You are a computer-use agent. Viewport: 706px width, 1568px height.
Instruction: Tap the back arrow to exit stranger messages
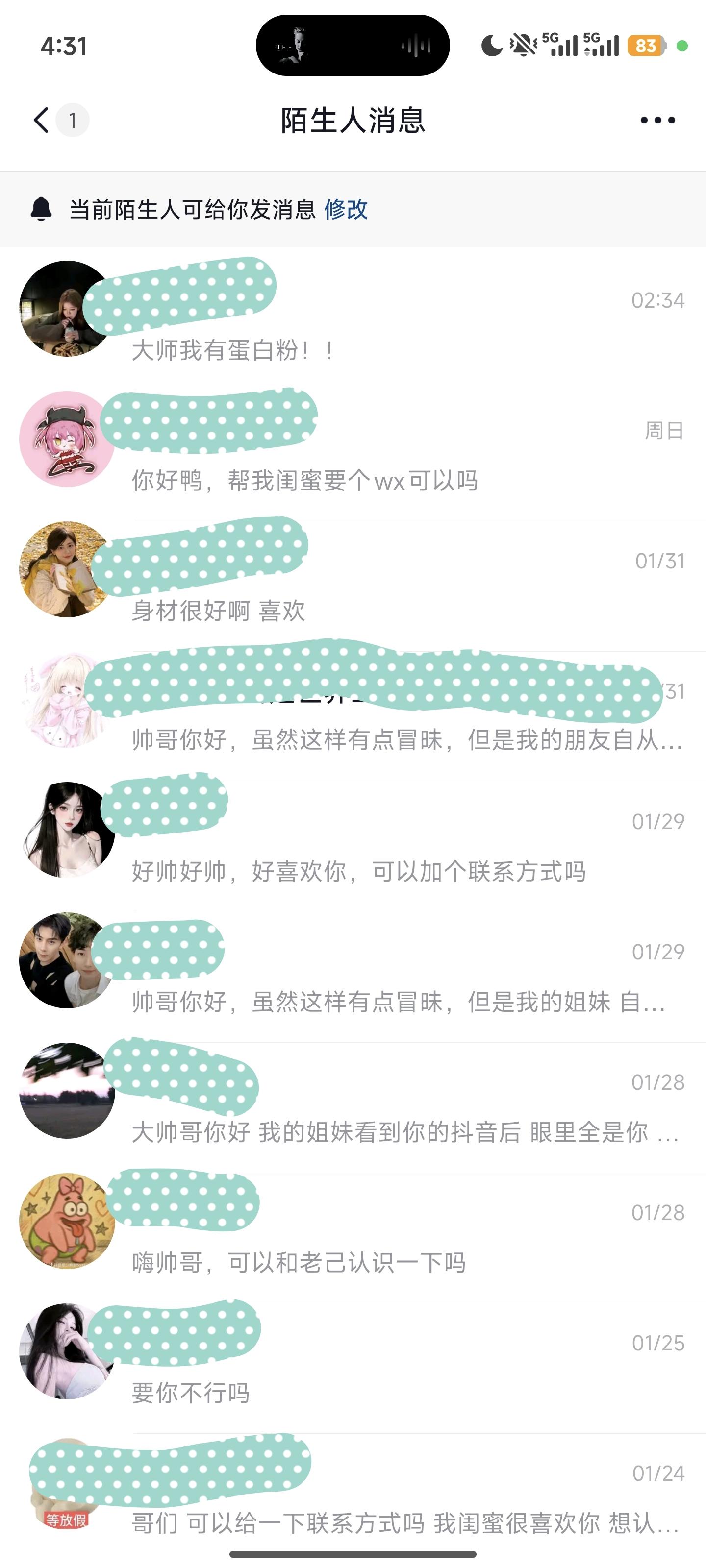[x=40, y=119]
